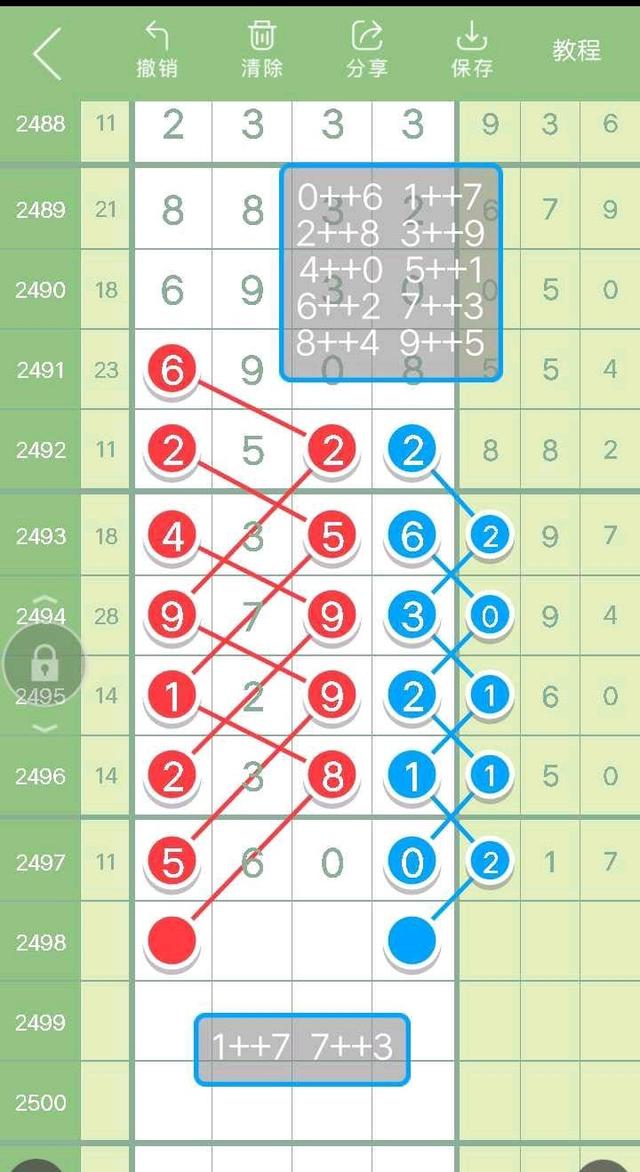Viewport: 640px width, 1172px height.
Task: Open the 教程 tutorial
Action: [577, 51]
